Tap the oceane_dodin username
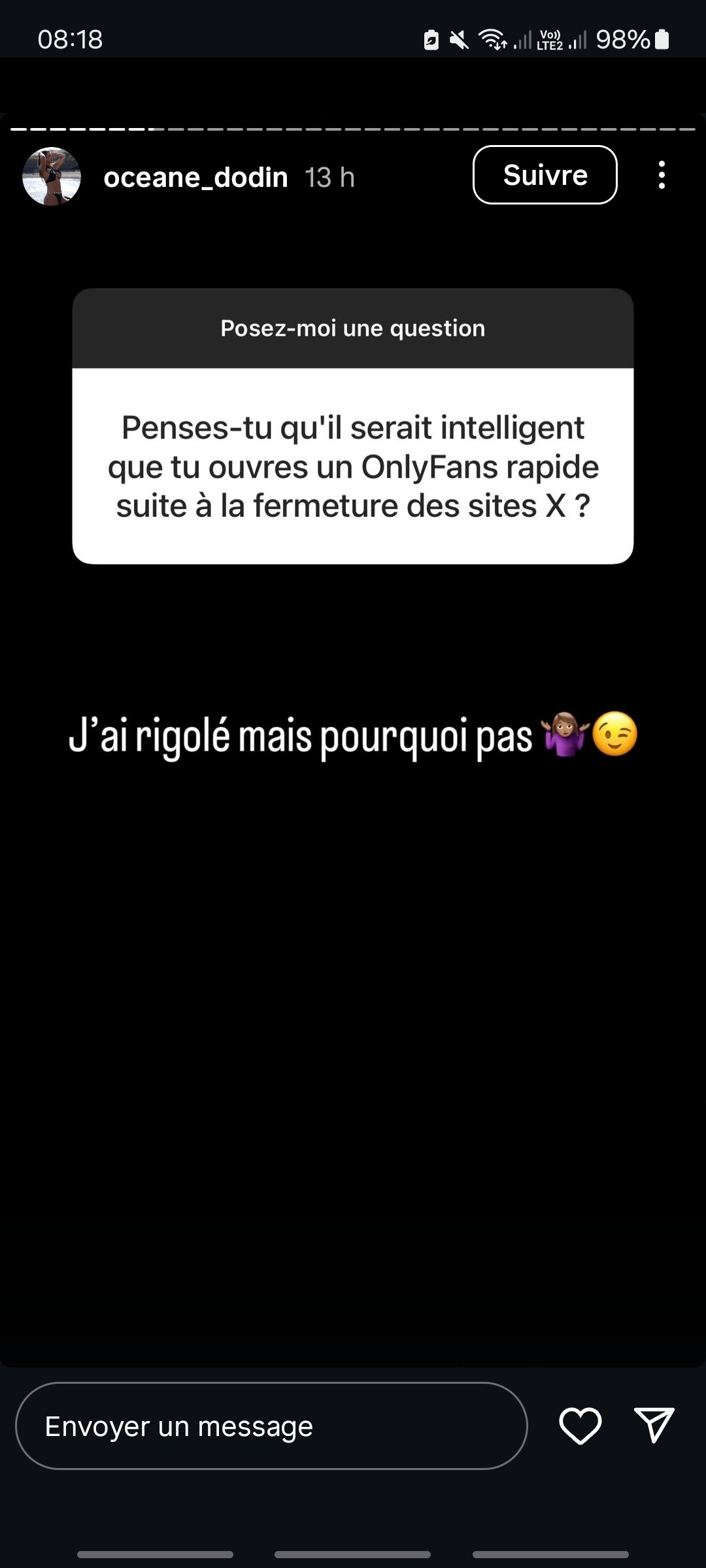The image size is (706, 1568). coord(195,177)
